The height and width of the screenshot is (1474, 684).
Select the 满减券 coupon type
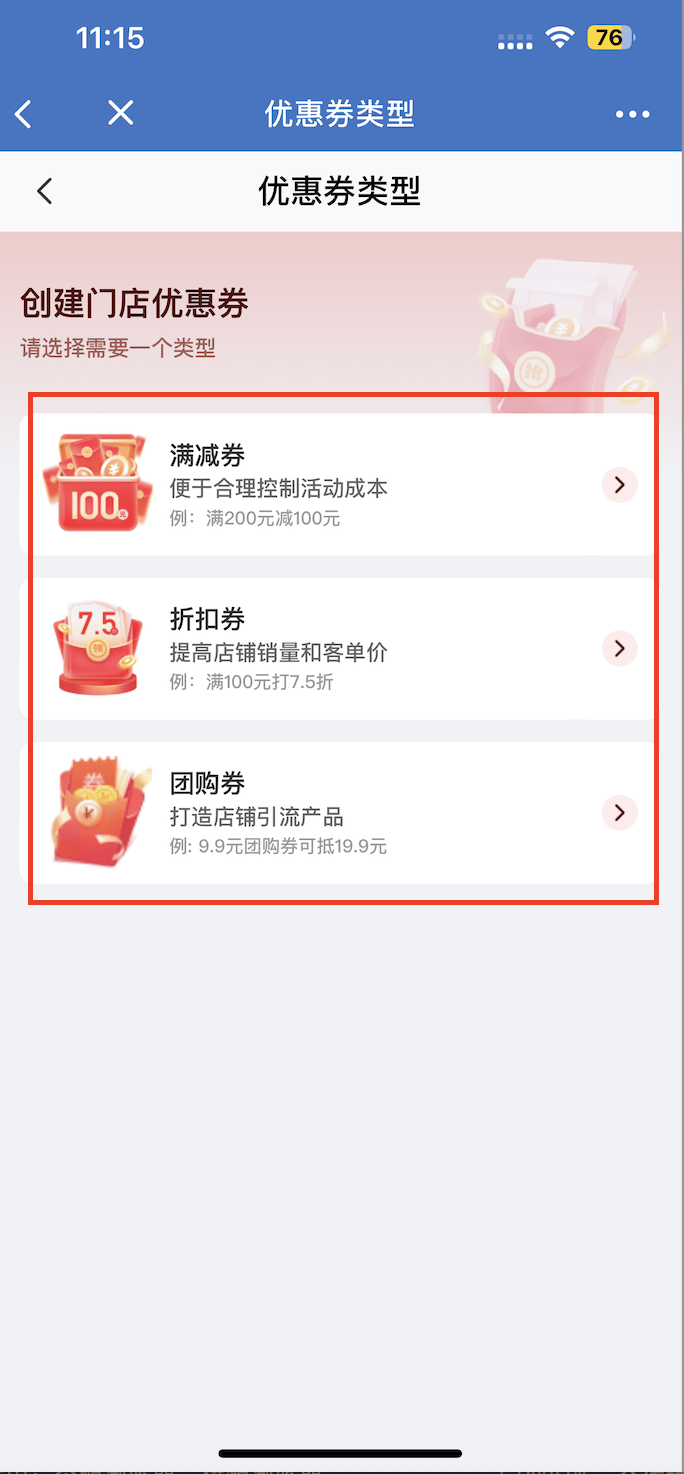[x=340, y=485]
